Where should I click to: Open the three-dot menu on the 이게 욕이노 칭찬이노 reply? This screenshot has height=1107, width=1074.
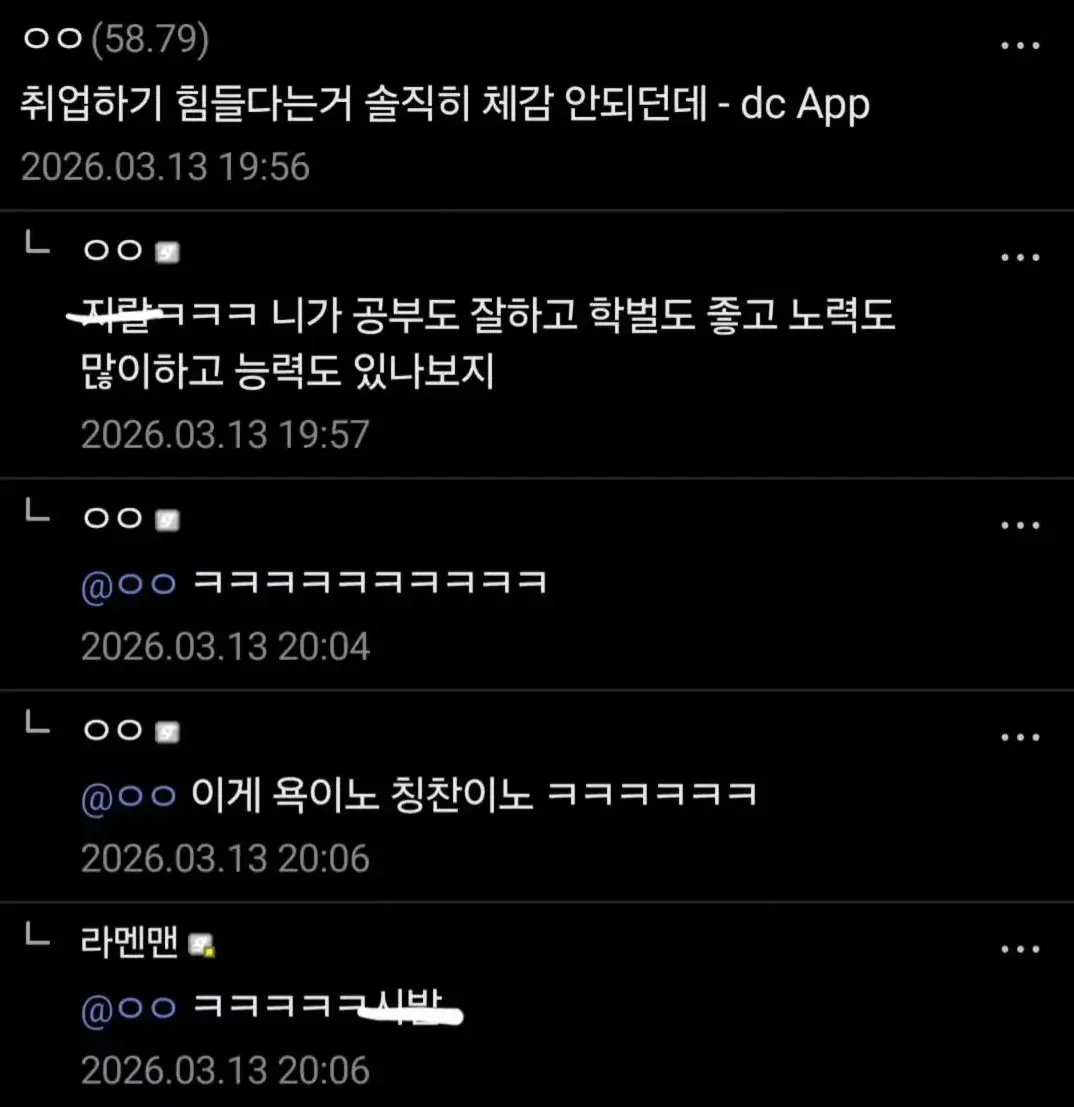pyautogui.click(x=1020, y=737)
